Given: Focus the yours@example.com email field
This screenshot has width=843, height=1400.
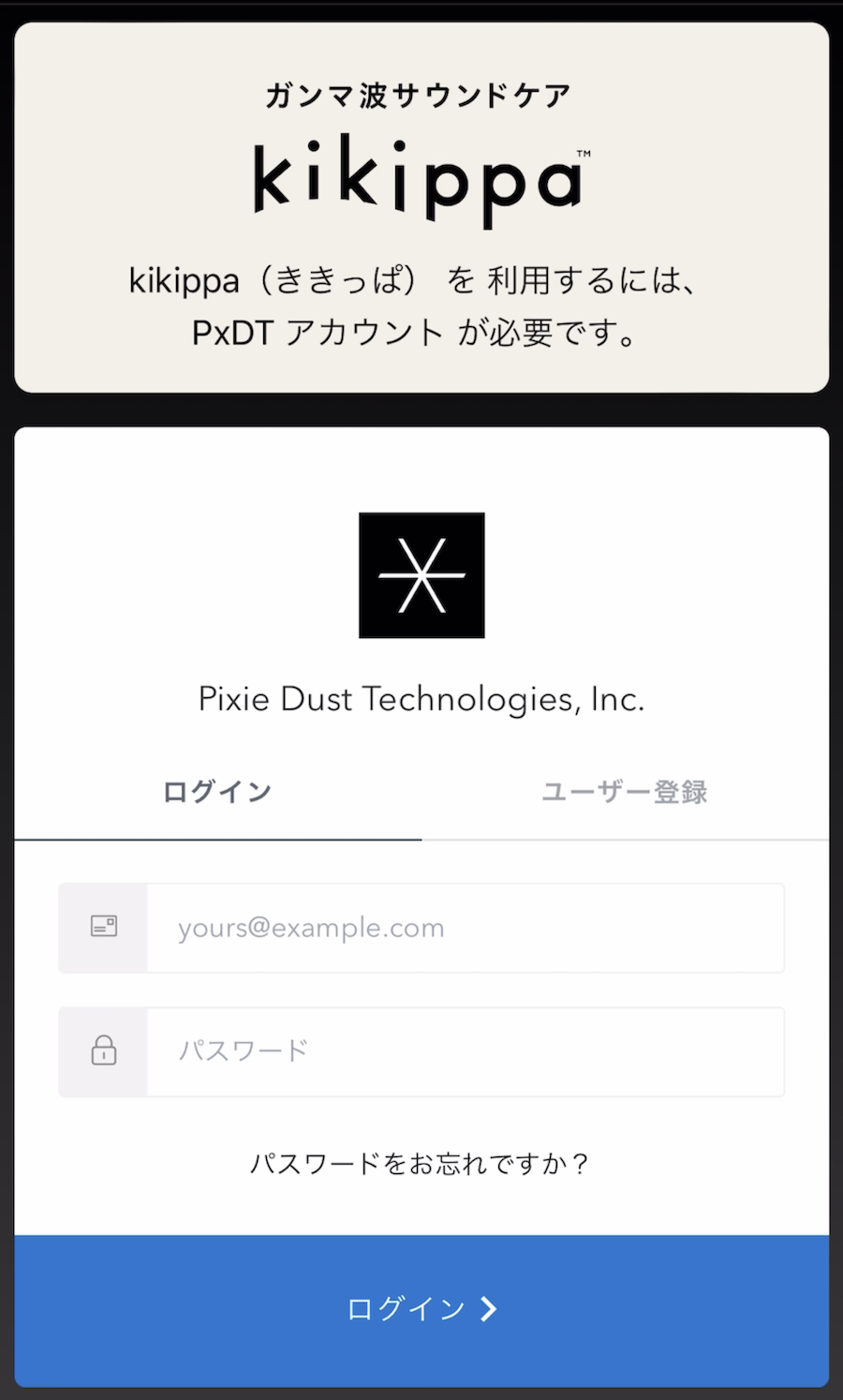Looking at the screenshot, I should coord(465,928).
